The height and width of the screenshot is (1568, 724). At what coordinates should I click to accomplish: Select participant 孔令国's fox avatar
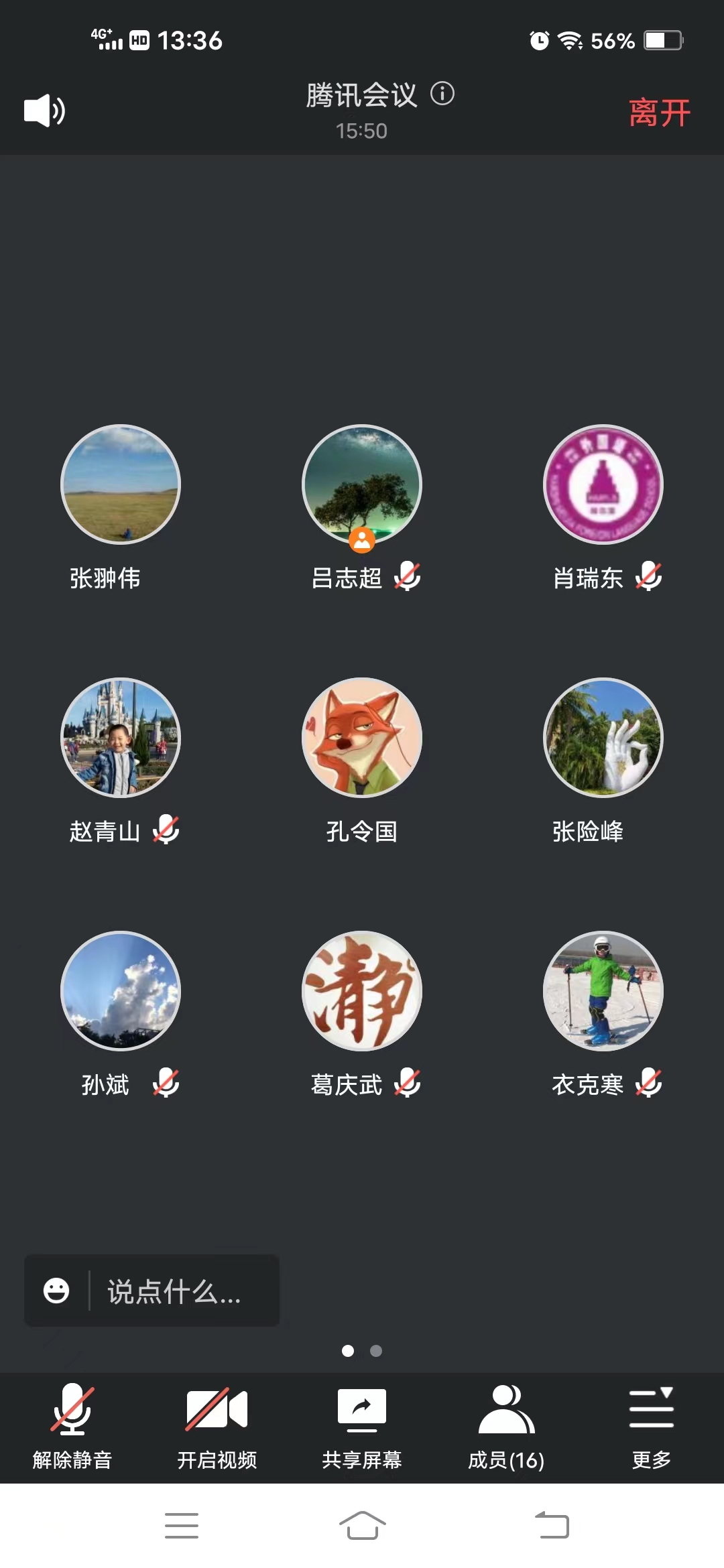click(x=362, y=738)
